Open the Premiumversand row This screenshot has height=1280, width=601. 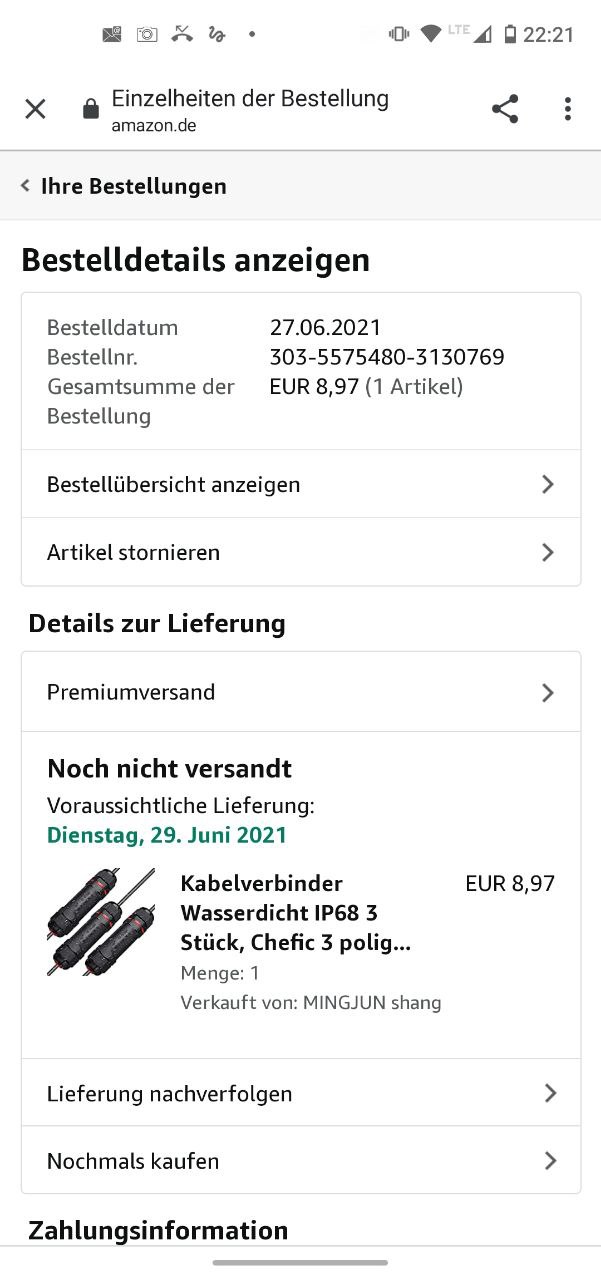pos(300,692)
